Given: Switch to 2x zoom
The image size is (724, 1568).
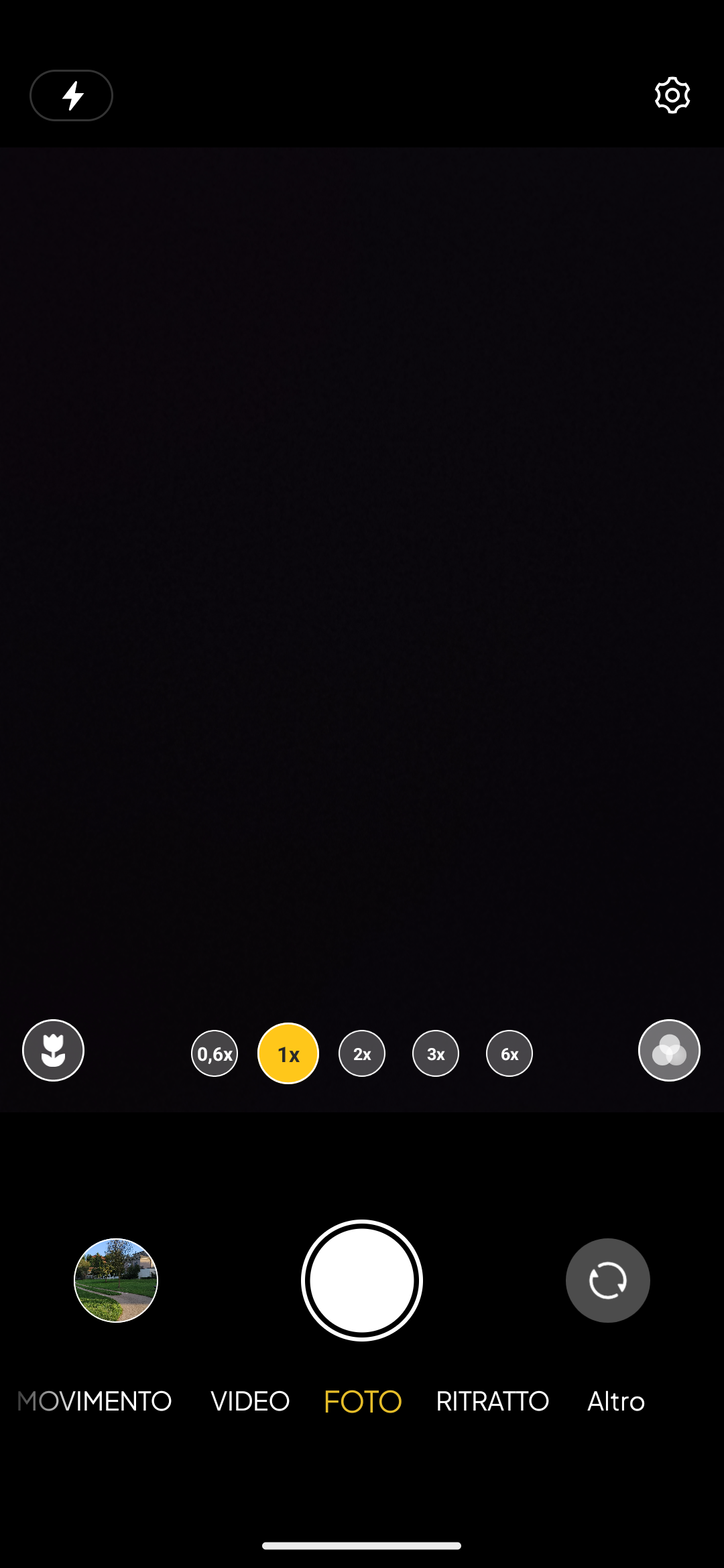Looking at the screenshot, I should pos(362,1053).
